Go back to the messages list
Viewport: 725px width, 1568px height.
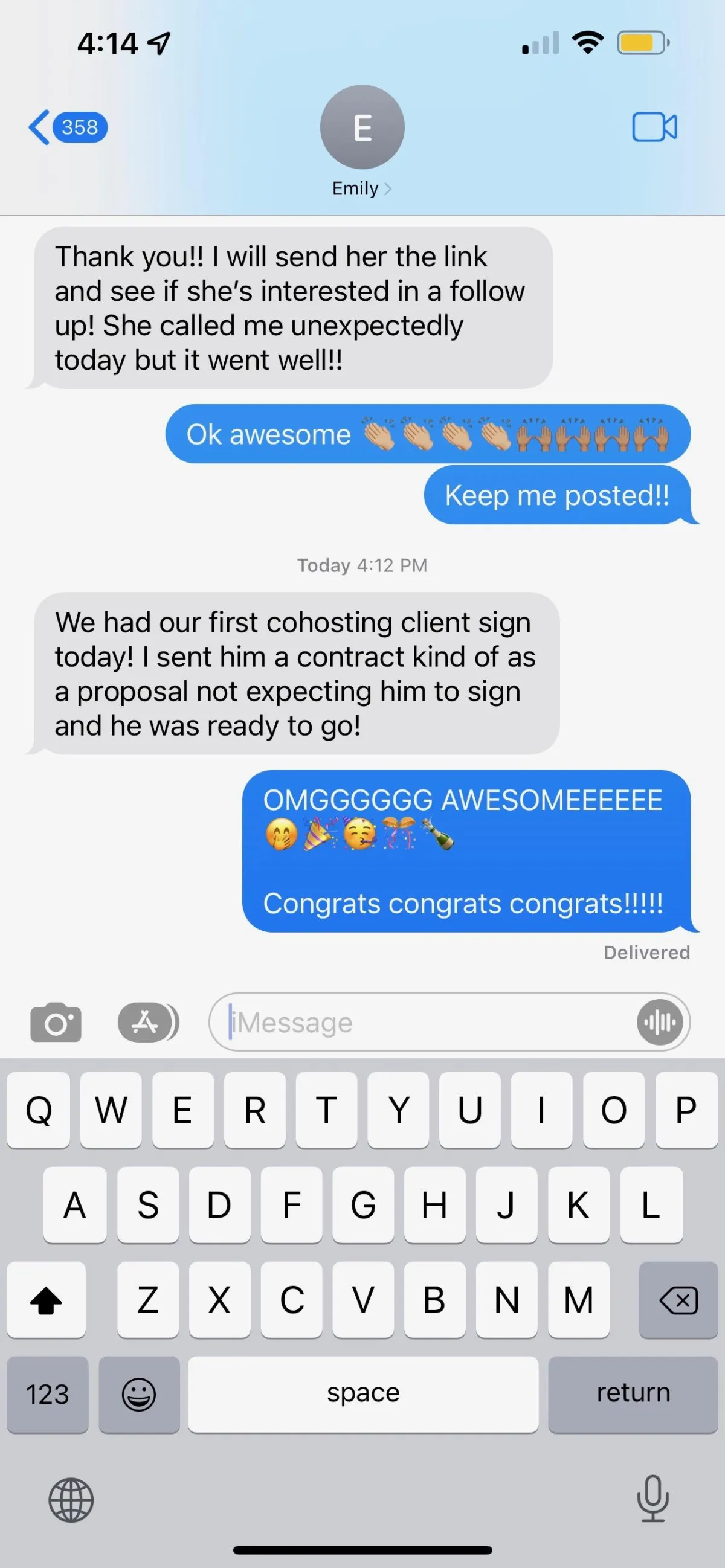click(x=68, y=127)
